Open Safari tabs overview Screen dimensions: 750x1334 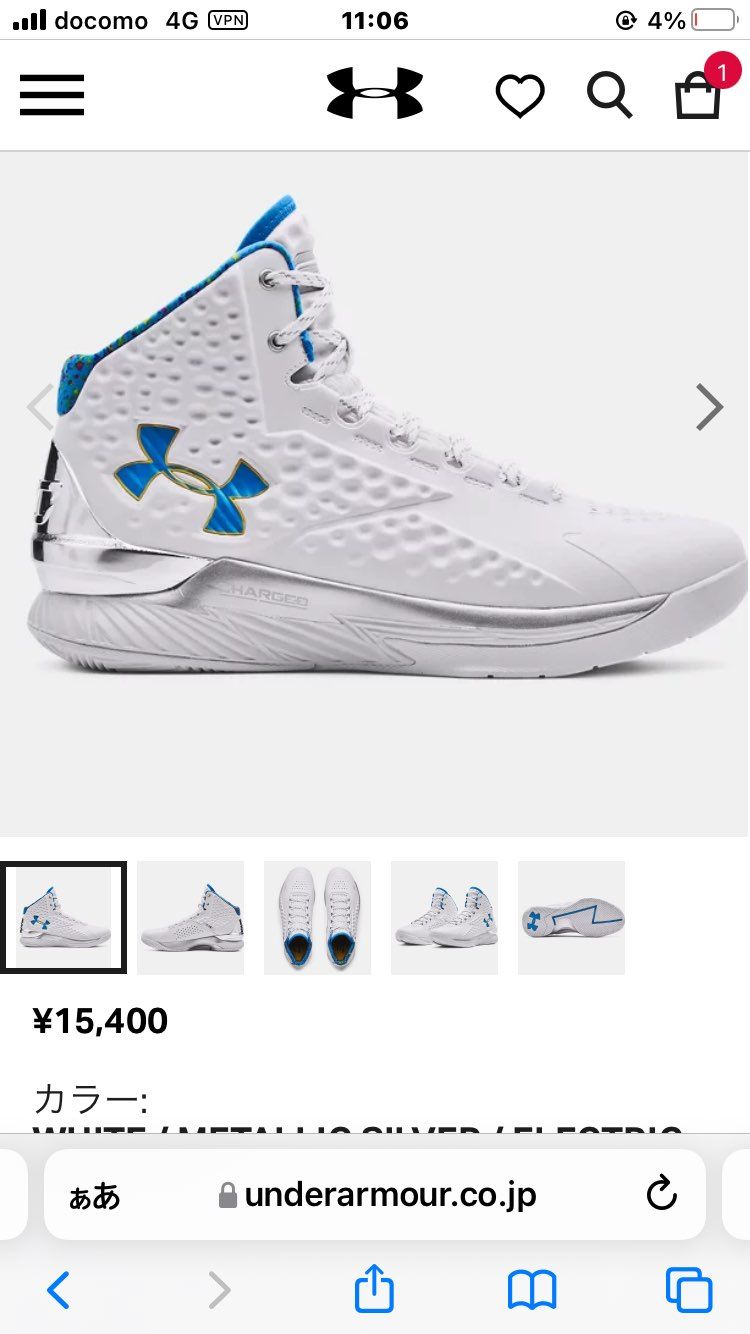pyautogui.click(x=689, y=1290)
